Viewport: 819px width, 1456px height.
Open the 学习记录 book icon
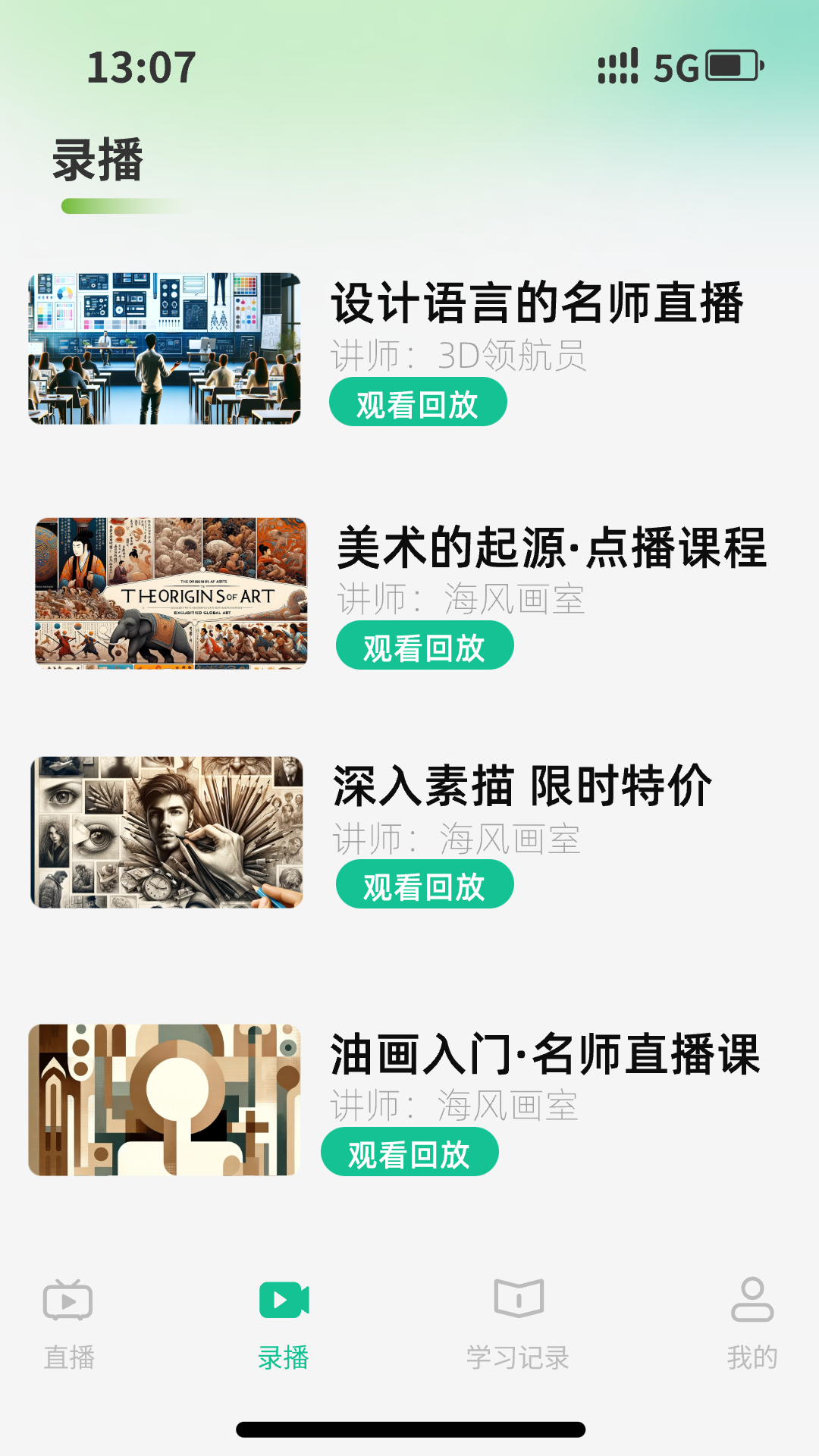point(518,1299)
